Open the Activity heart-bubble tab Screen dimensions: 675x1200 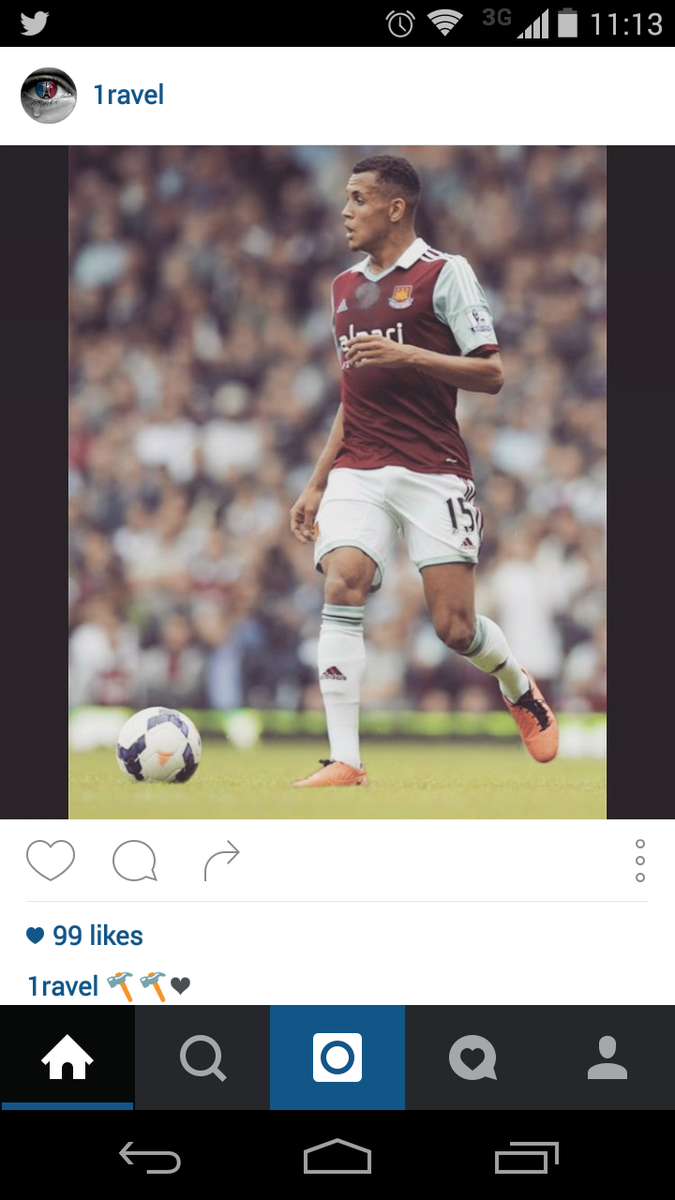(472, 1057)
